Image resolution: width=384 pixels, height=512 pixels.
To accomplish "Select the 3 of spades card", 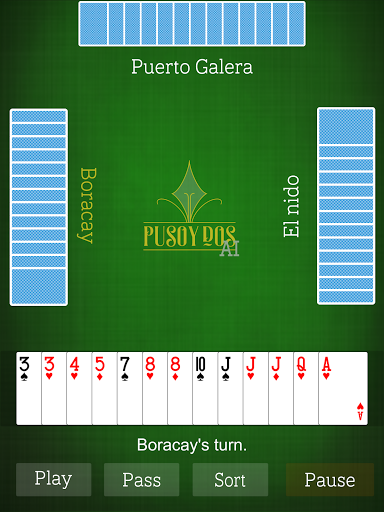I will 29,388.
